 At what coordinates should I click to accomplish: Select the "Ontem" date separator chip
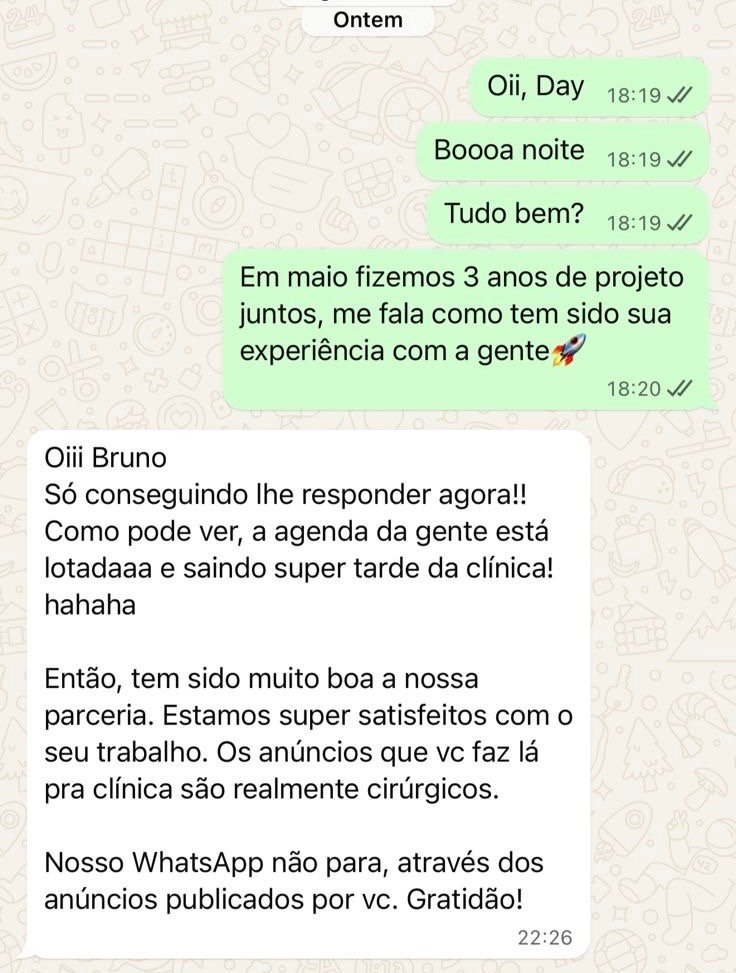click(366, 19)
